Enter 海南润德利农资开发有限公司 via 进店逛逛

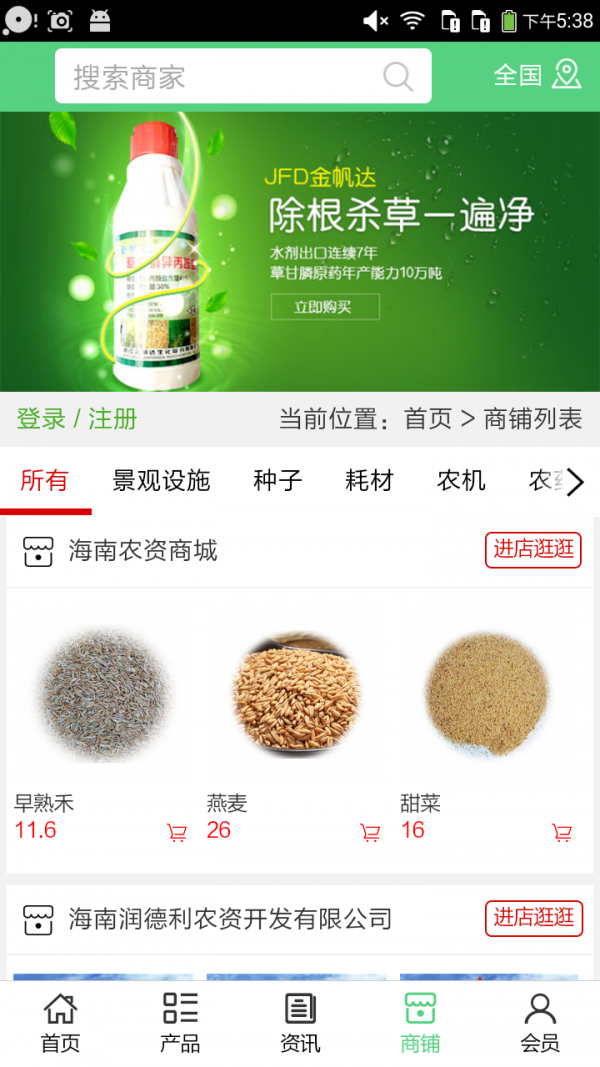pos(533,918)
